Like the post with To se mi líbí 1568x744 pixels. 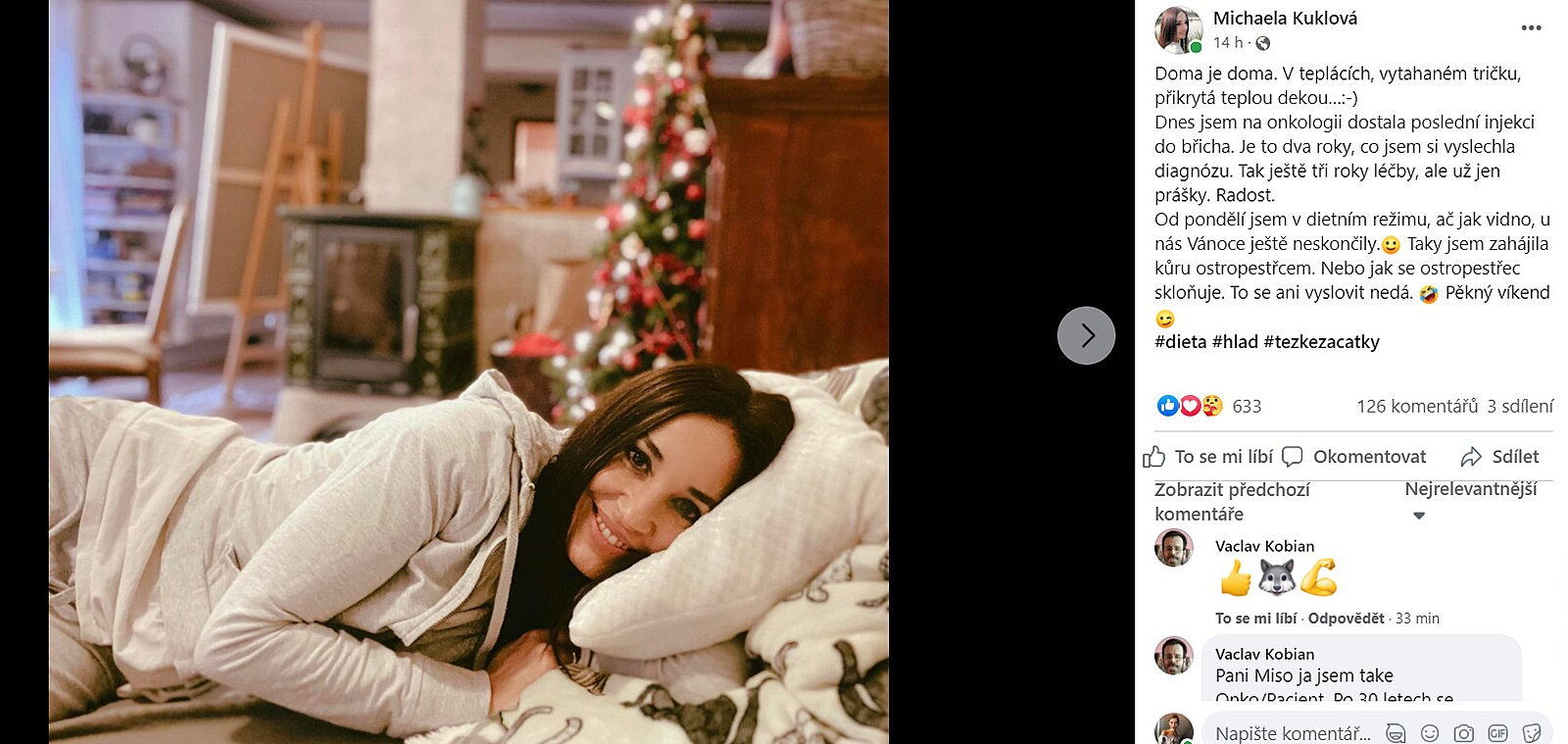1208,457
